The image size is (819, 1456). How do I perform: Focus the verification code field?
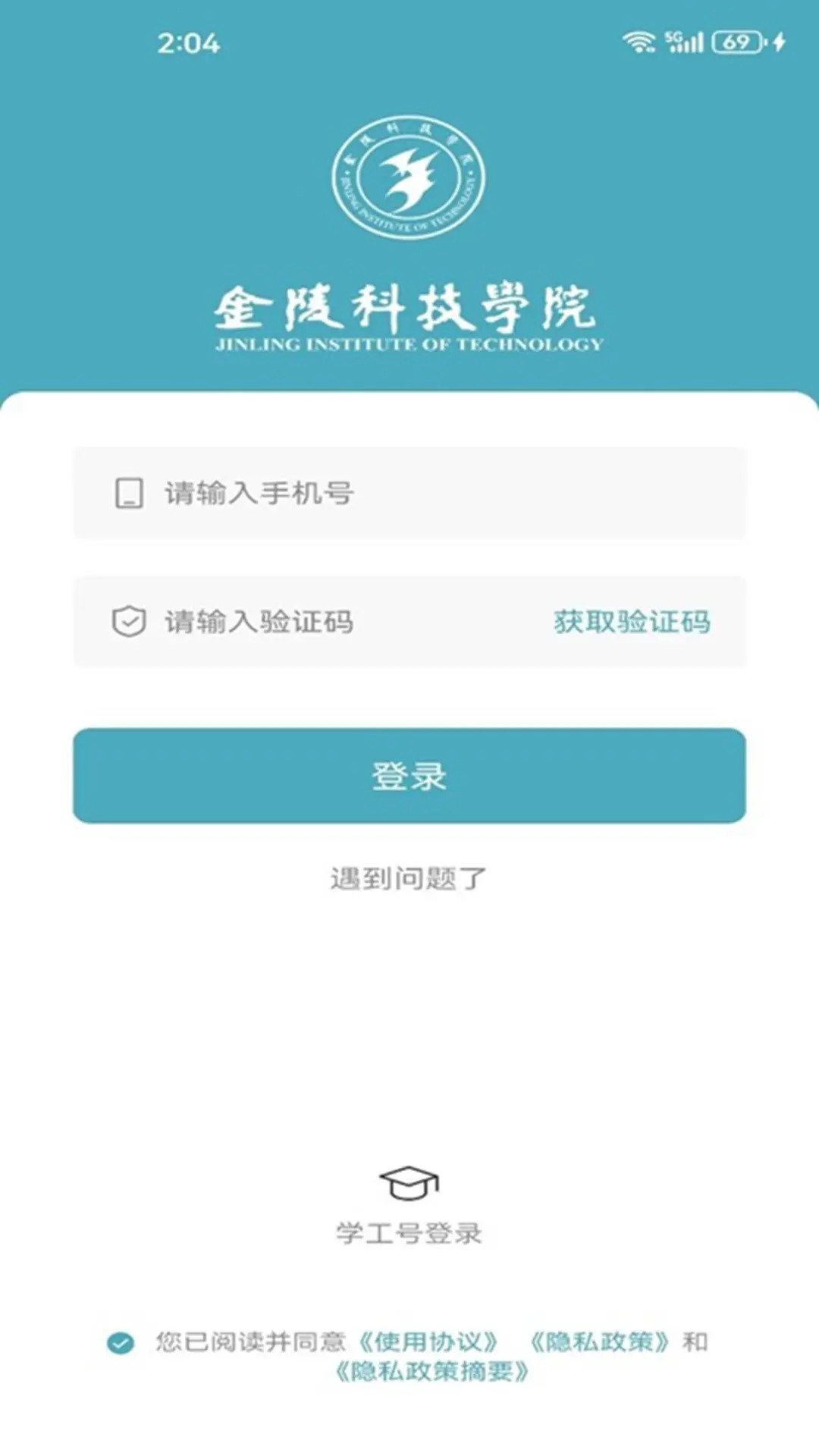point(326,622)
